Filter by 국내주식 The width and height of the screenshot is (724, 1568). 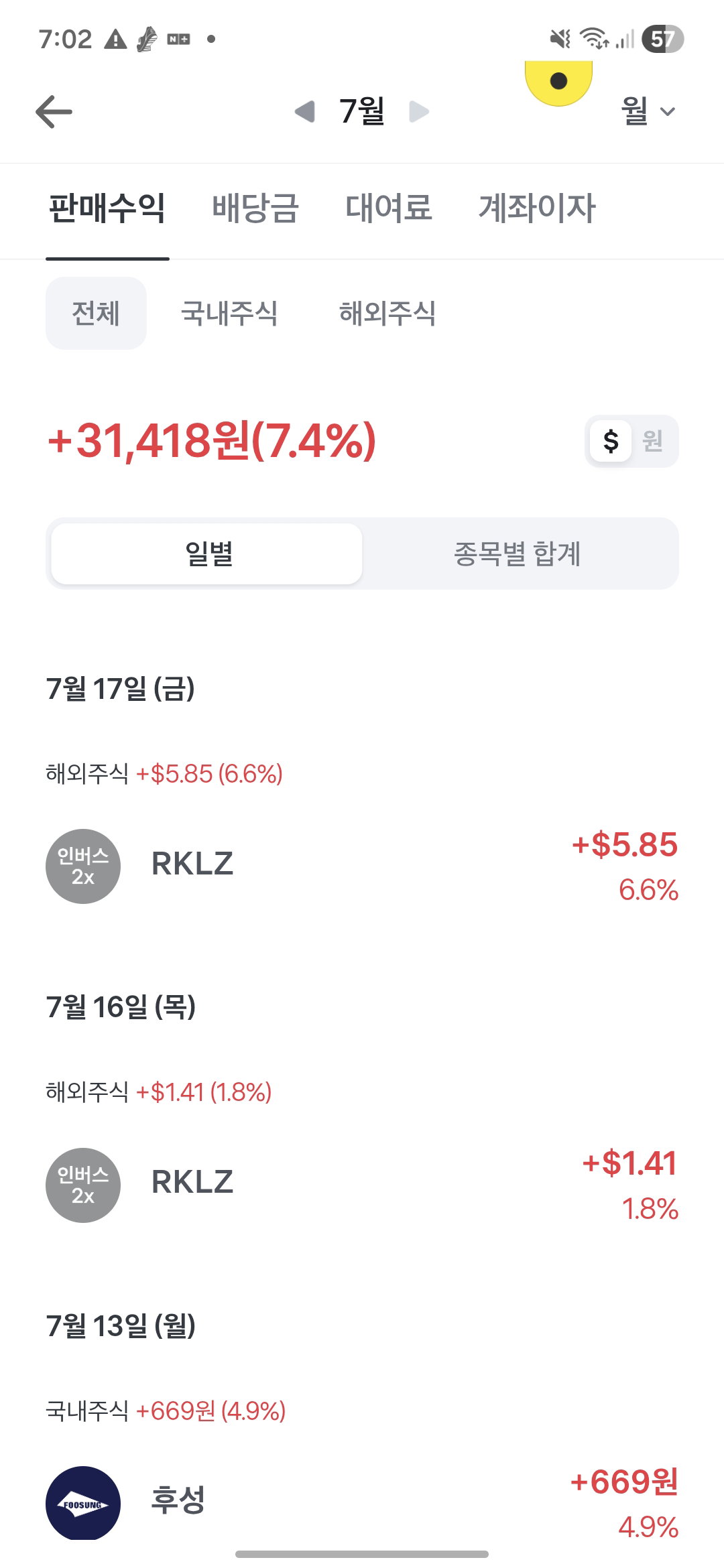pos(229,313)
